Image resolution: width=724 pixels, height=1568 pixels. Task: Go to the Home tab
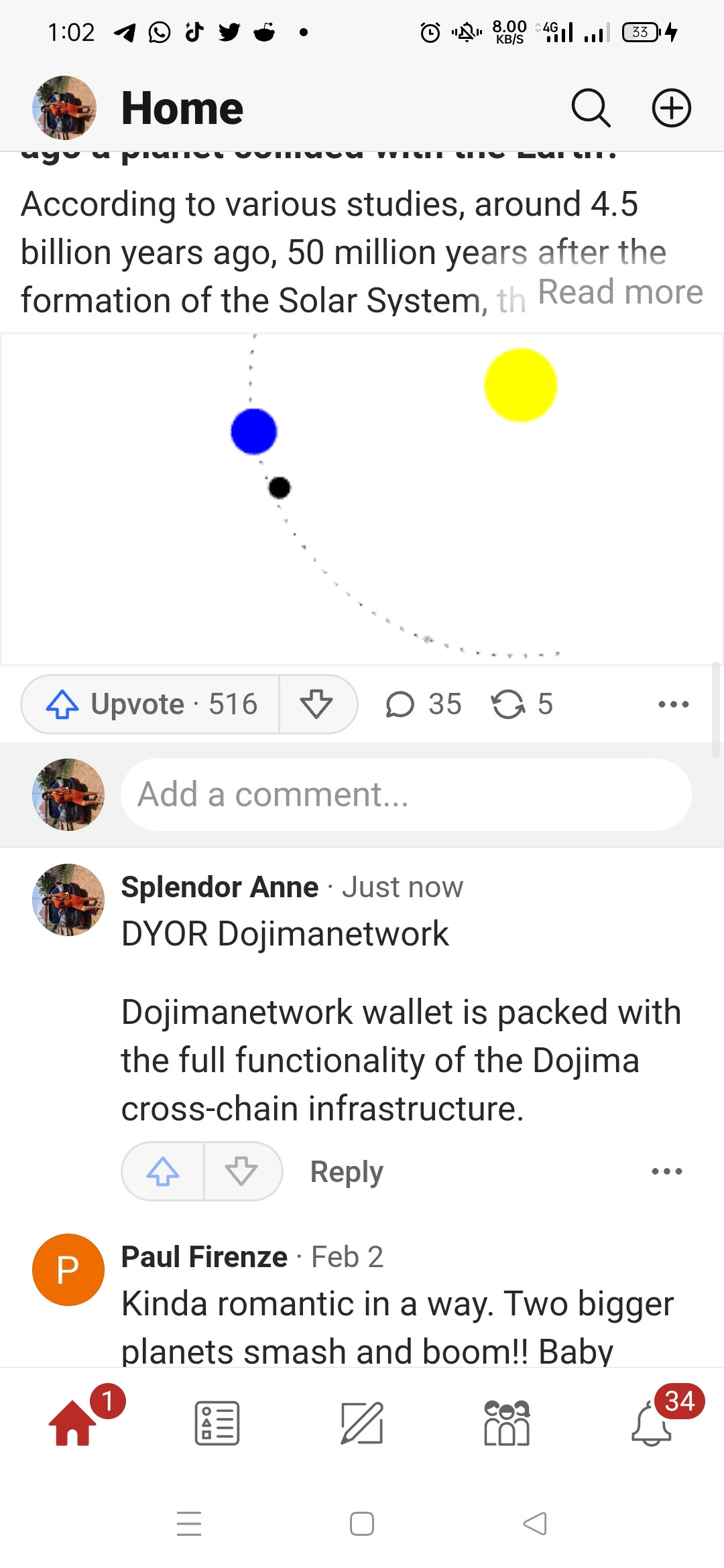coord(72,1423)
